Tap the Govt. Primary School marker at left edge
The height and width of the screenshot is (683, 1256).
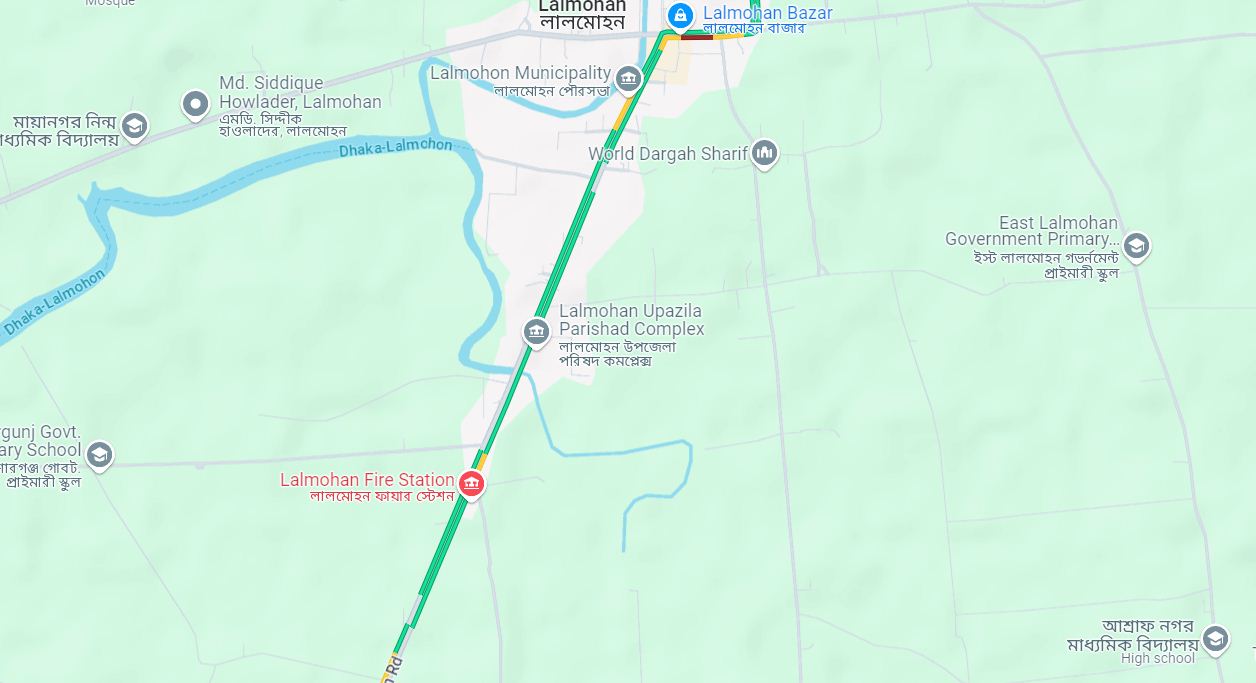coord(98,456)
